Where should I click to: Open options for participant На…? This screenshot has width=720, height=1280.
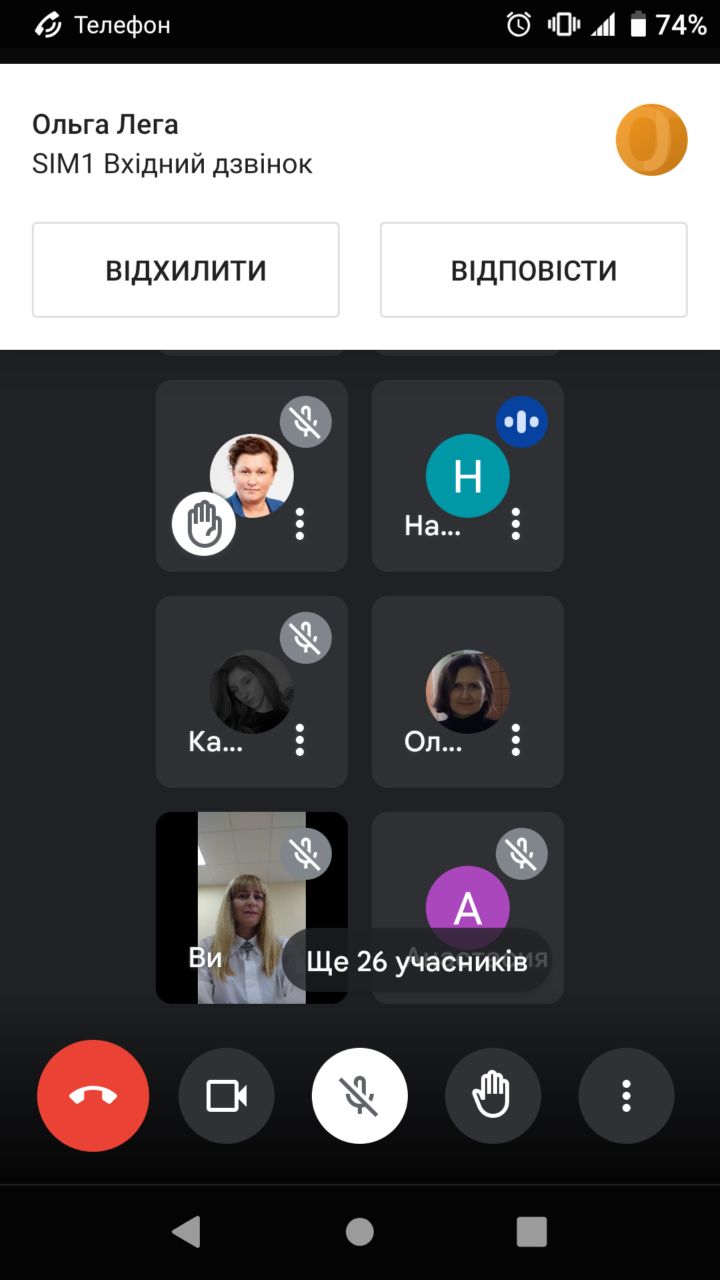pos(516,524)
